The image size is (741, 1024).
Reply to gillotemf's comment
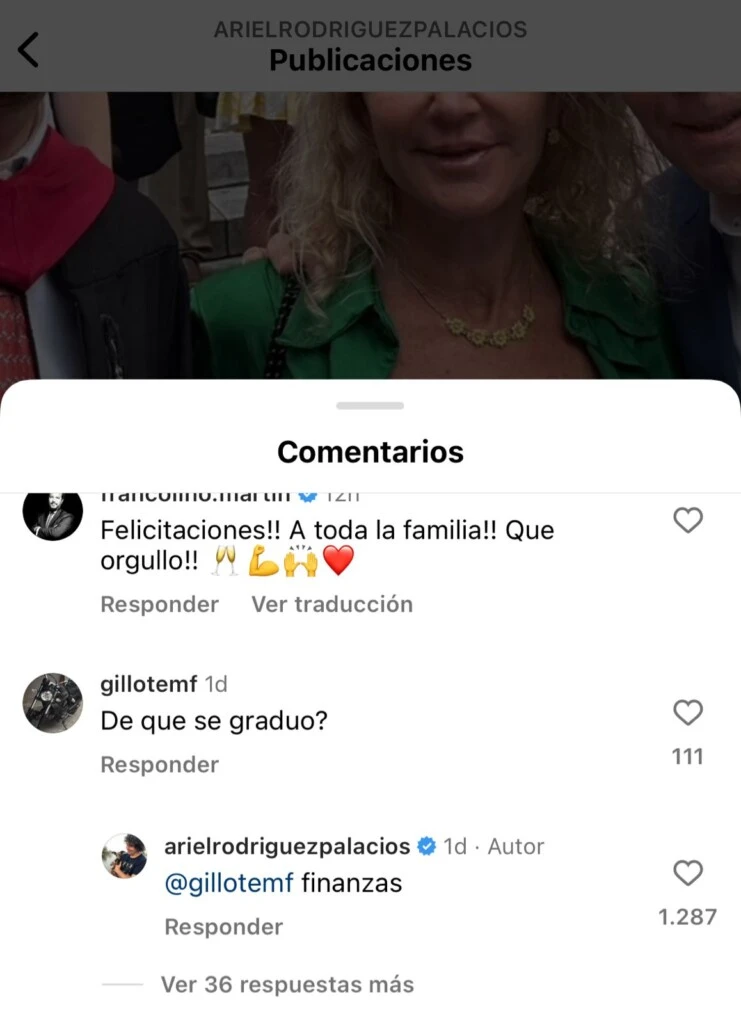pos(159,764)
